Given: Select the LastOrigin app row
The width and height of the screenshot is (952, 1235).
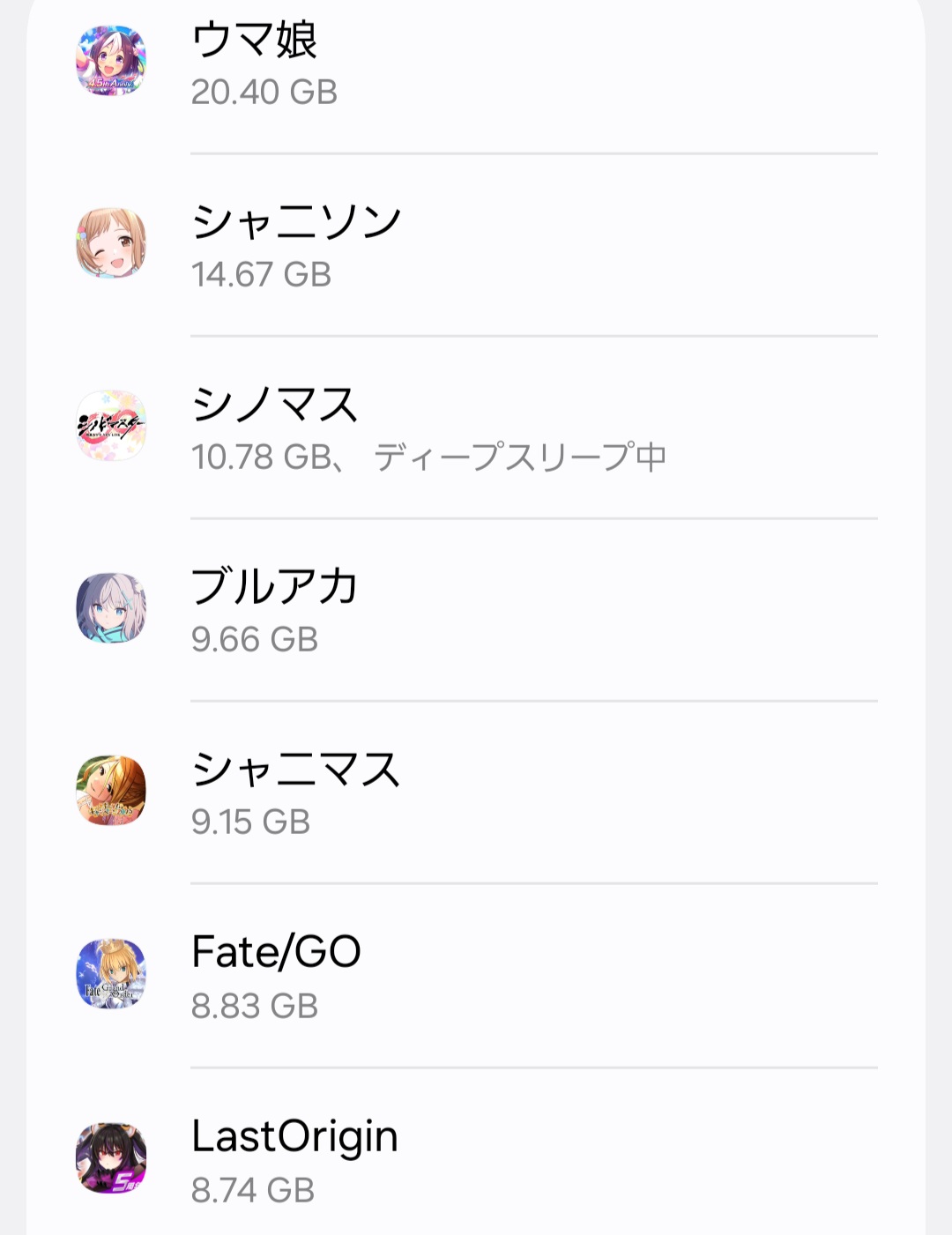Looking at the screenshot, I should coord(476,1158).
